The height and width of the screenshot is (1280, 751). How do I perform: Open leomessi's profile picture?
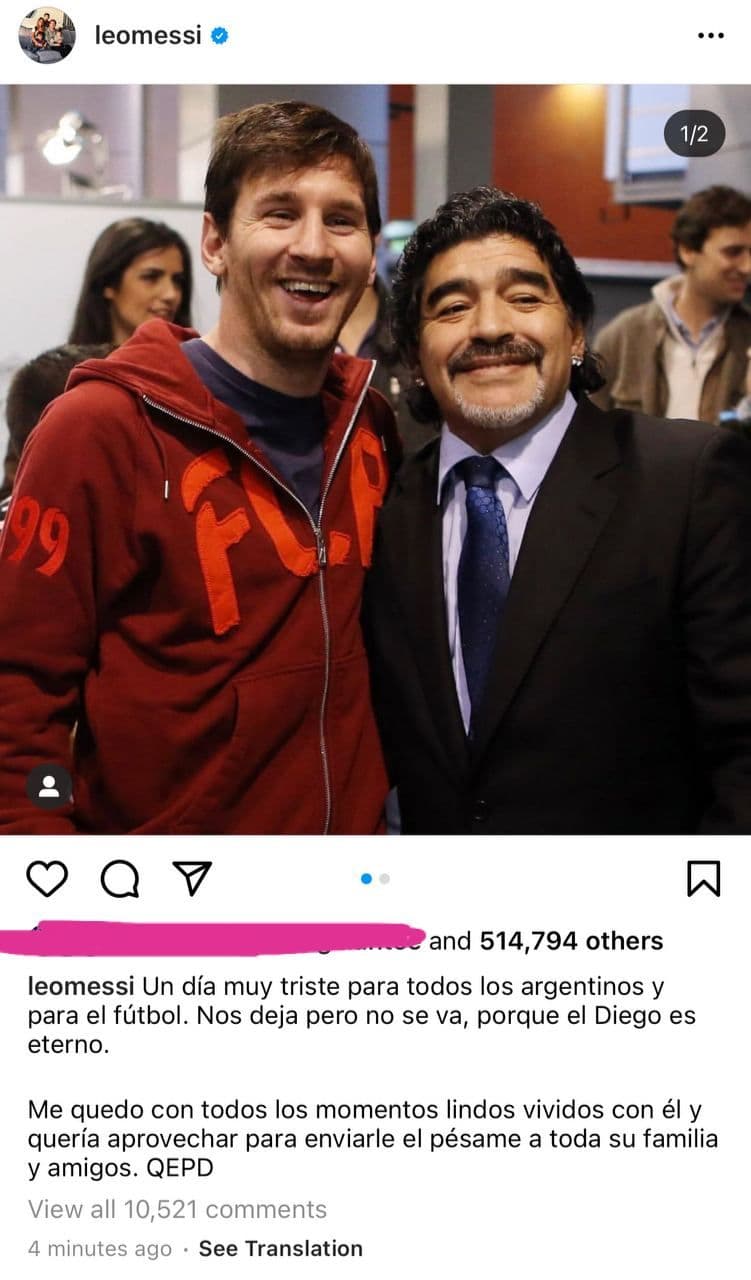(x=47, y=36)
